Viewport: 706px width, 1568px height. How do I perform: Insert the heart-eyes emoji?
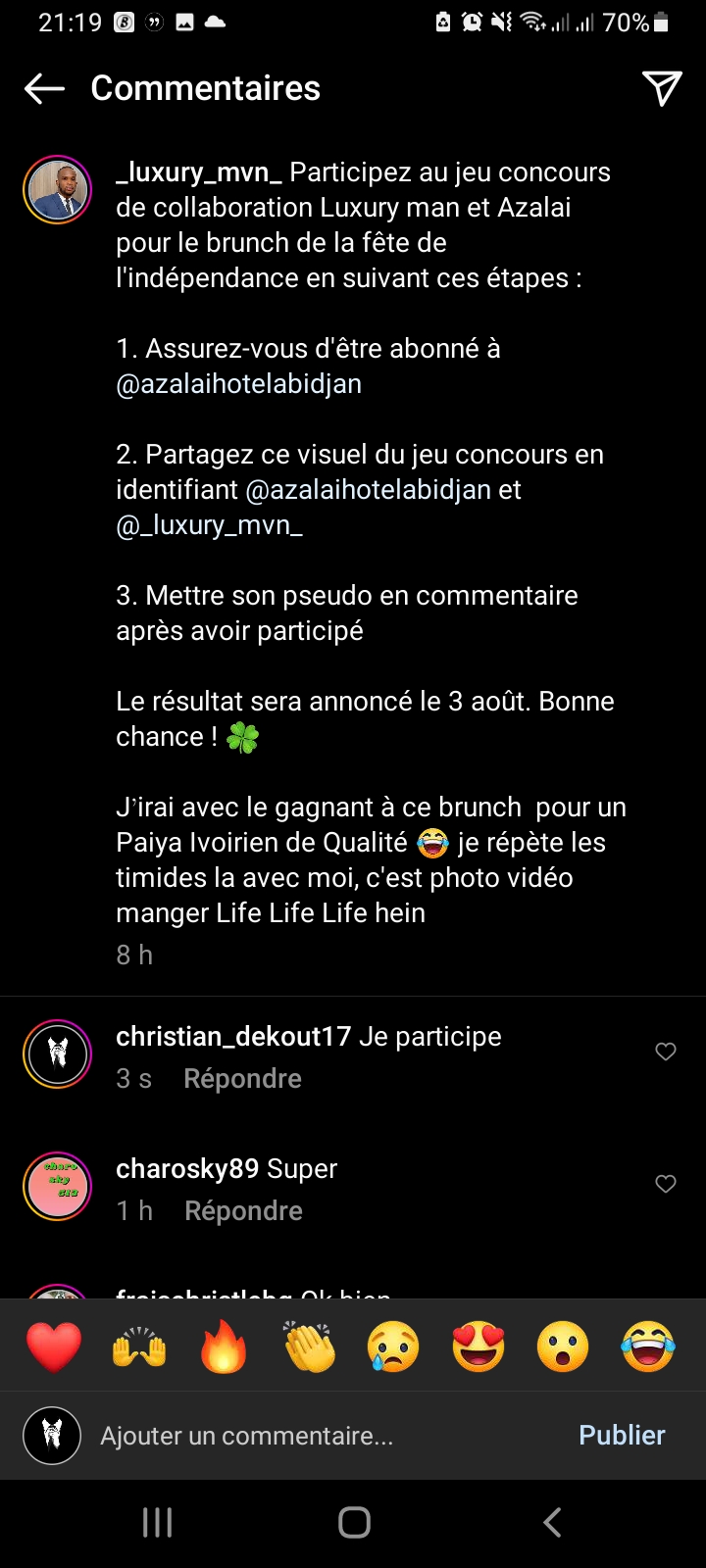pos(479,1347)
